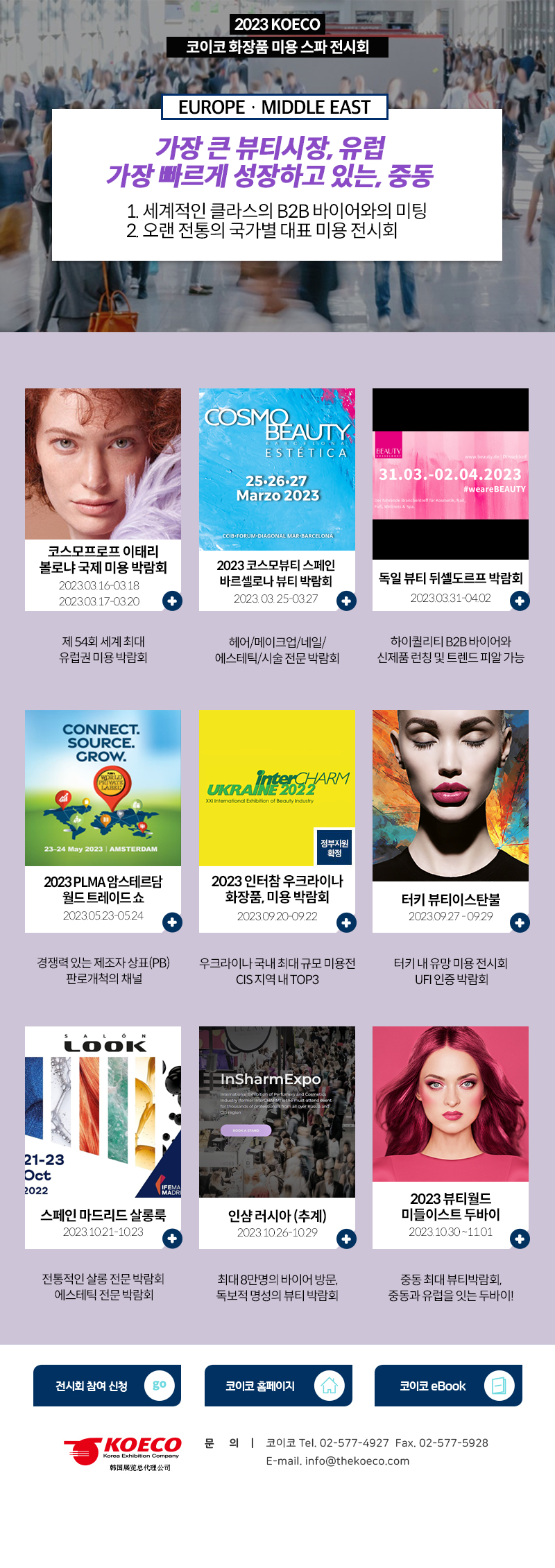
Task: Expand Beauty Düsseldorf fair plus icon
Action: [520, 601]
